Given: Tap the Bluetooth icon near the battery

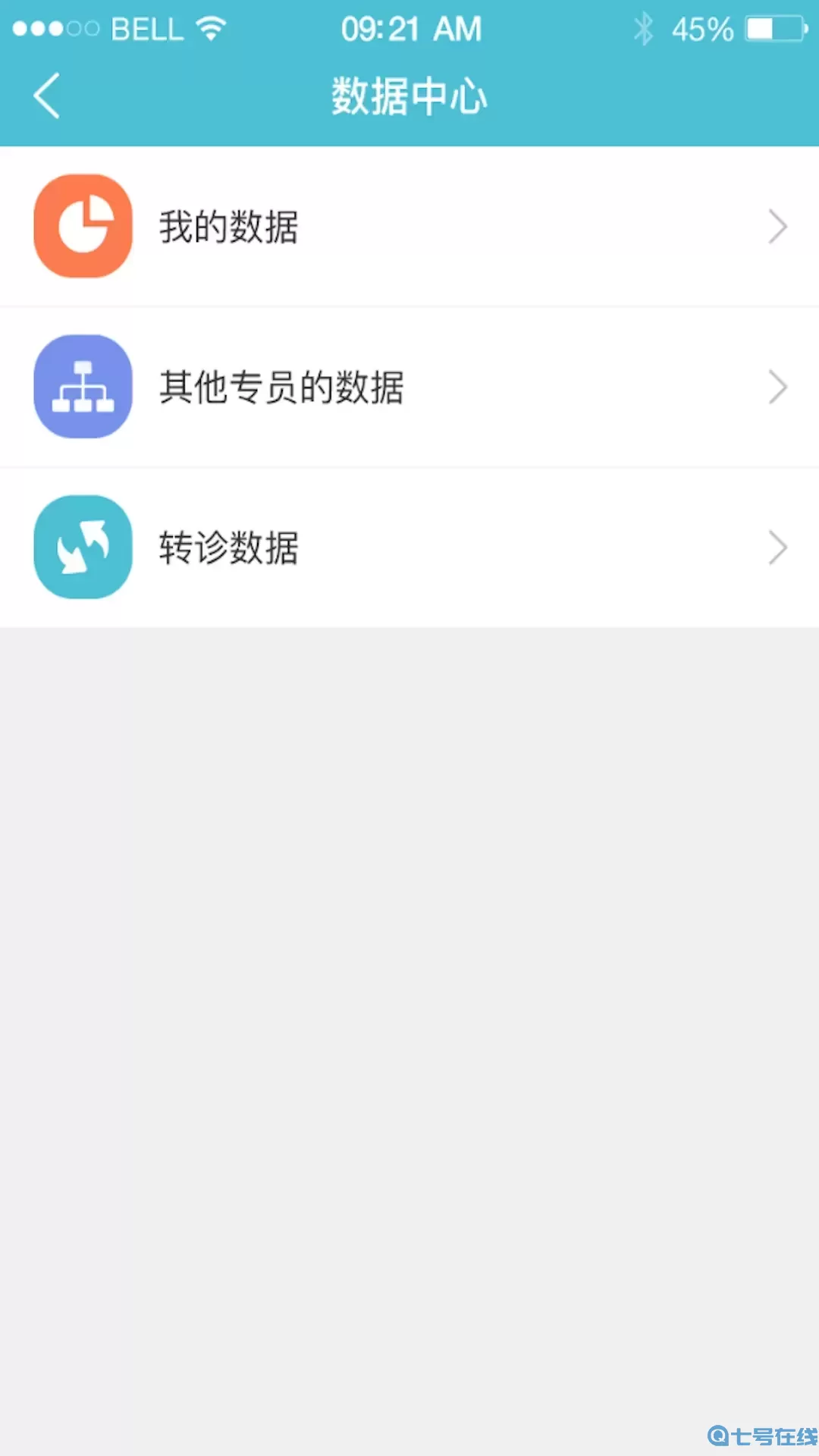Looking at the screenshot, I should pyautogui.click(x=644, y=27).
